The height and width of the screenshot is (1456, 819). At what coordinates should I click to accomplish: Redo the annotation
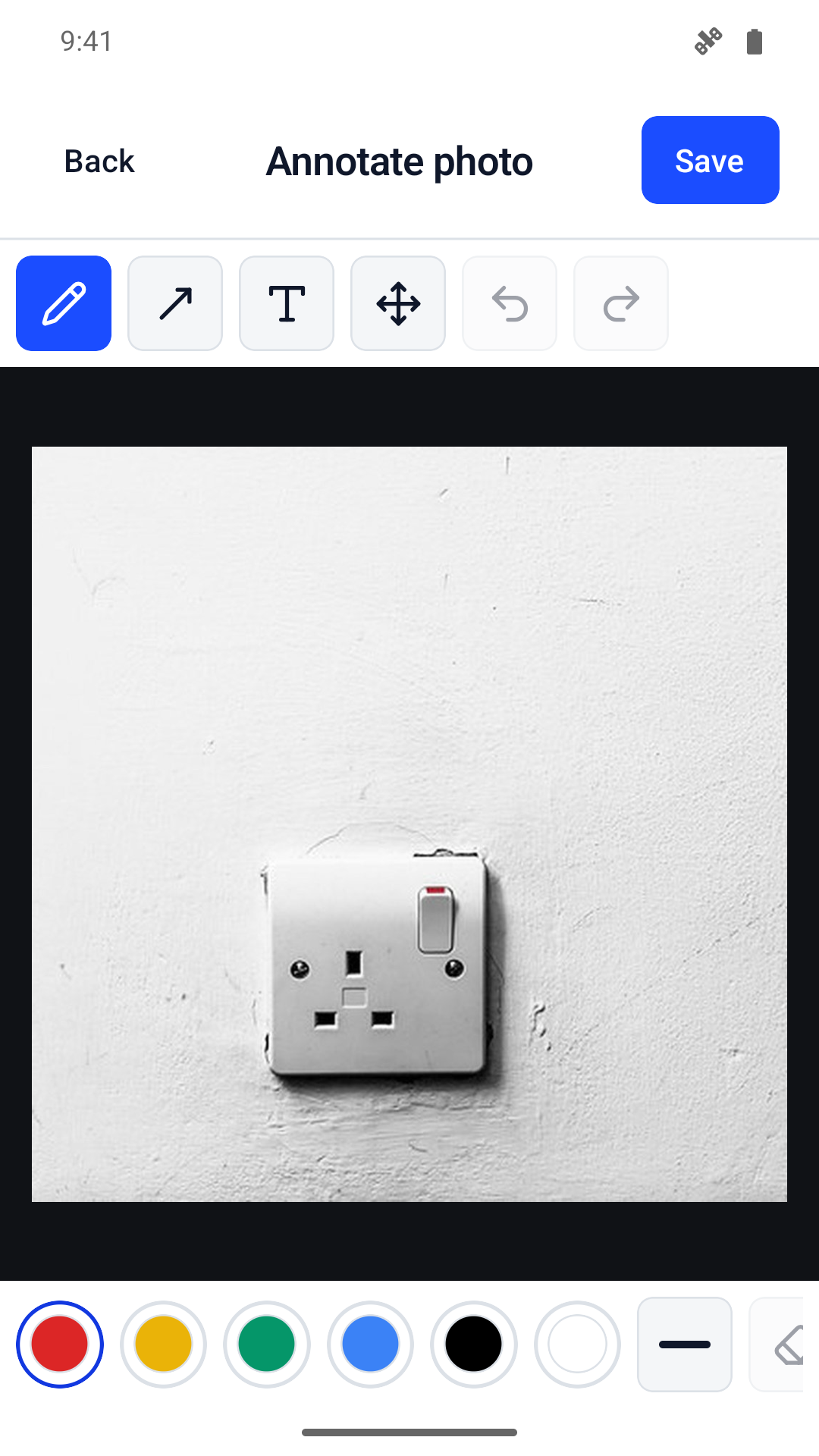click(x=621, y=303)
